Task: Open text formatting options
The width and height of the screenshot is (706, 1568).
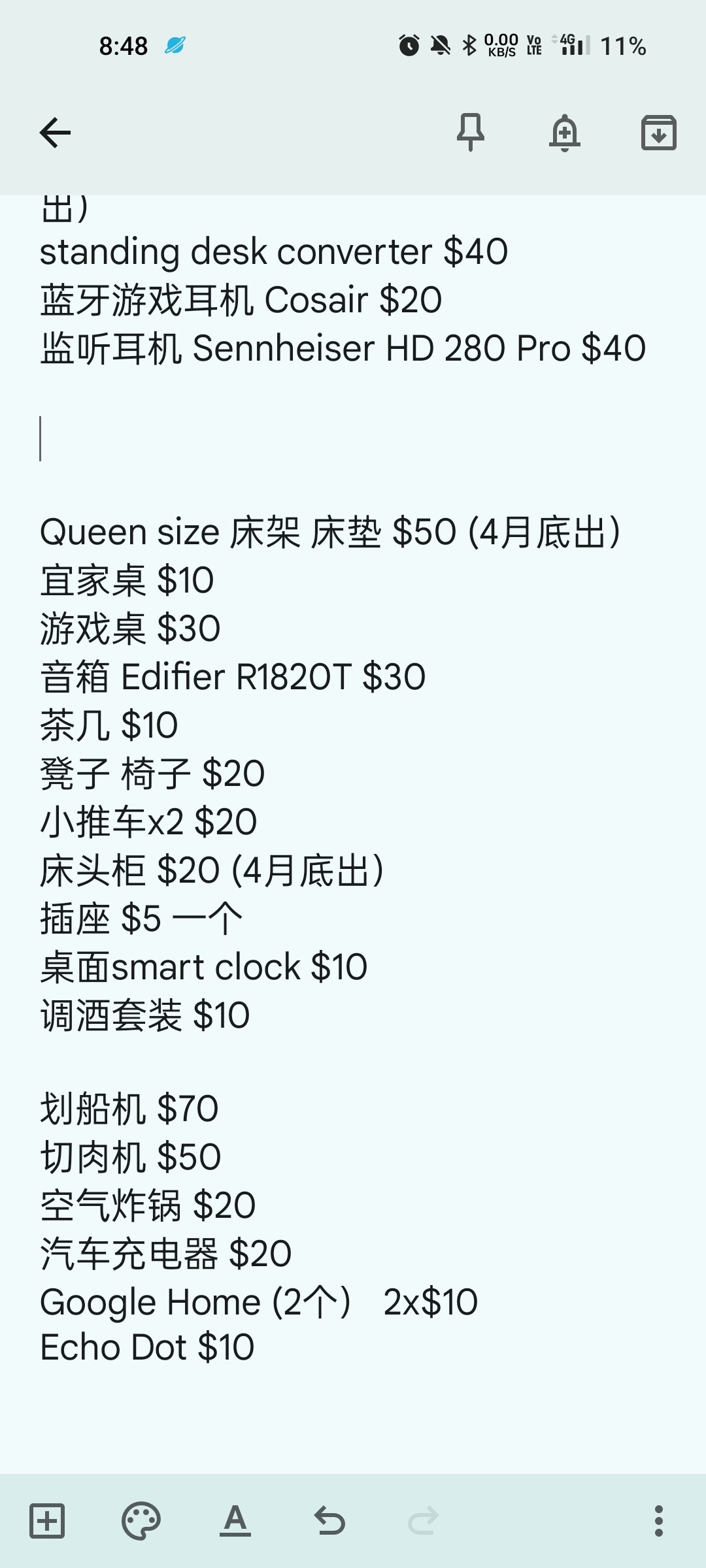Action: pyautogui.click(x=235, y=1520)
